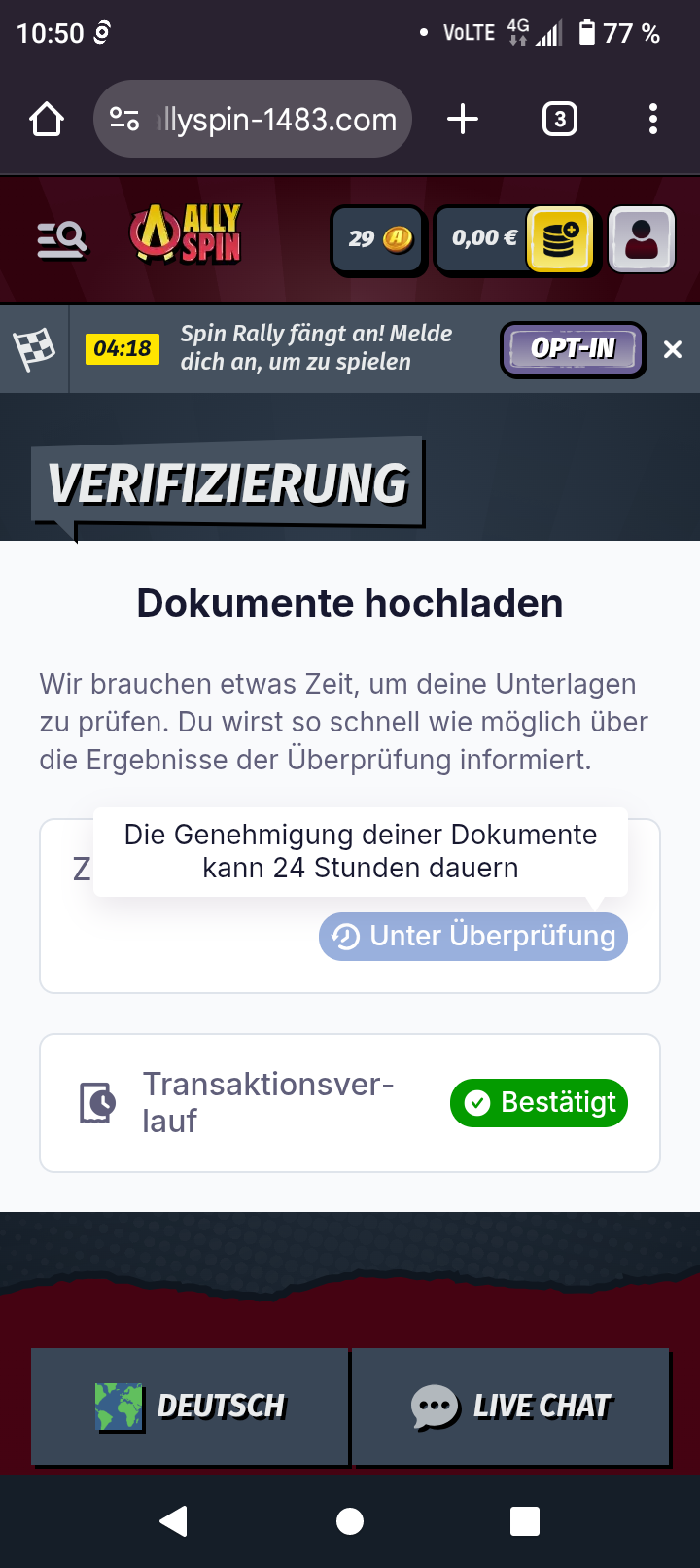Open the site menu with search
700x1568 pixels.
click(61, 239)
